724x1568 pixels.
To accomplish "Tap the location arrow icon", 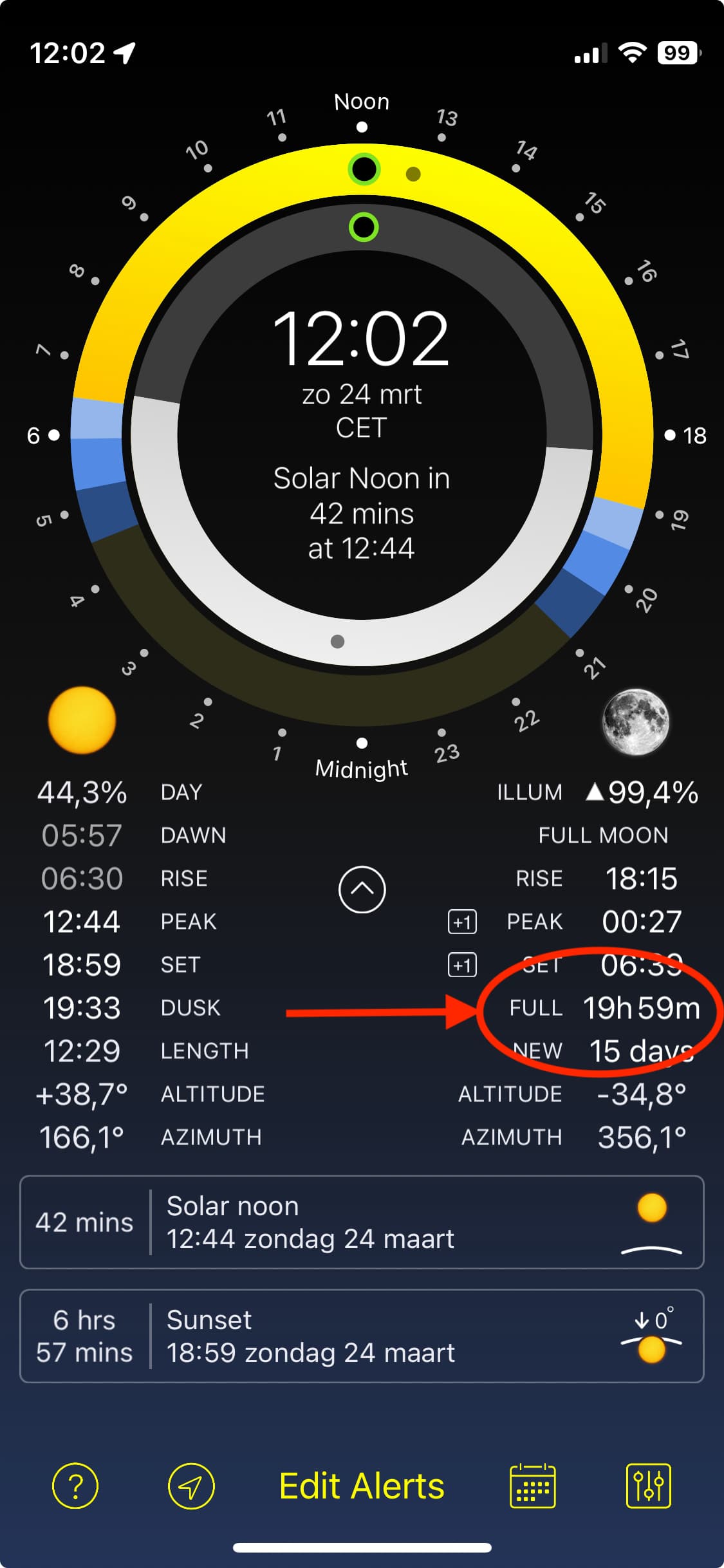I will [191, 1486].
